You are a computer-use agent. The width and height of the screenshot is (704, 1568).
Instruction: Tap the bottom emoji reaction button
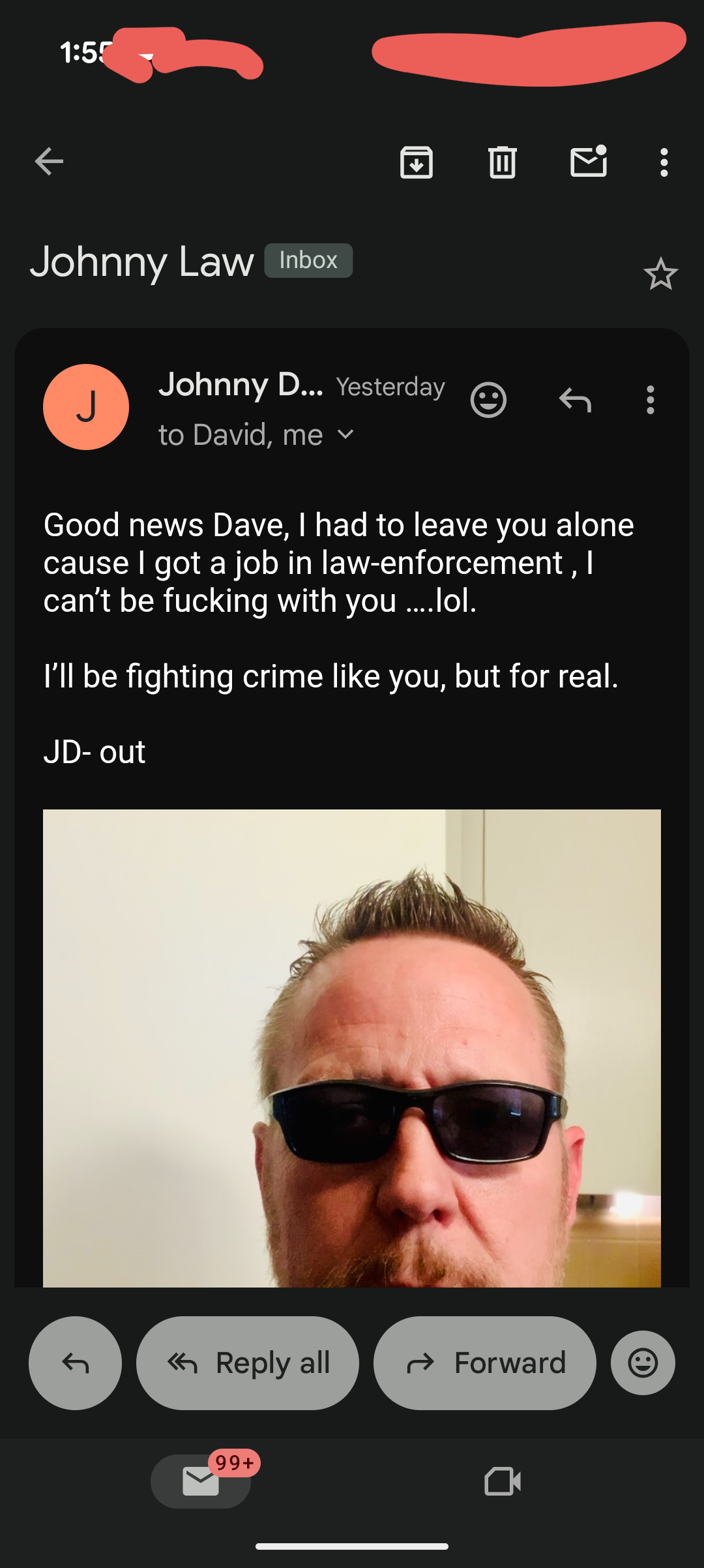(x=643, y=1363)
